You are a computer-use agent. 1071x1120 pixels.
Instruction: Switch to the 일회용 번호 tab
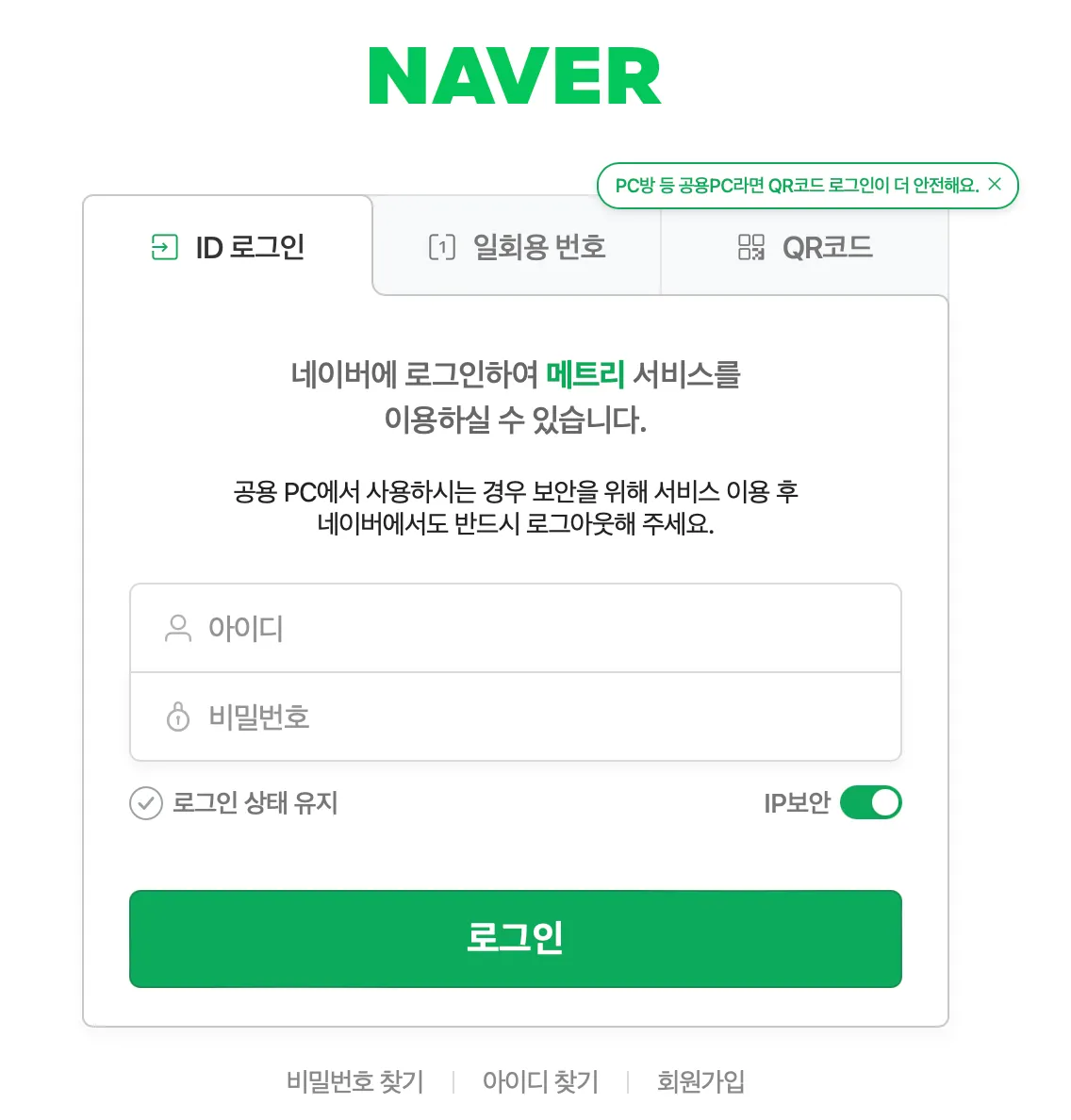coord(517,247)
